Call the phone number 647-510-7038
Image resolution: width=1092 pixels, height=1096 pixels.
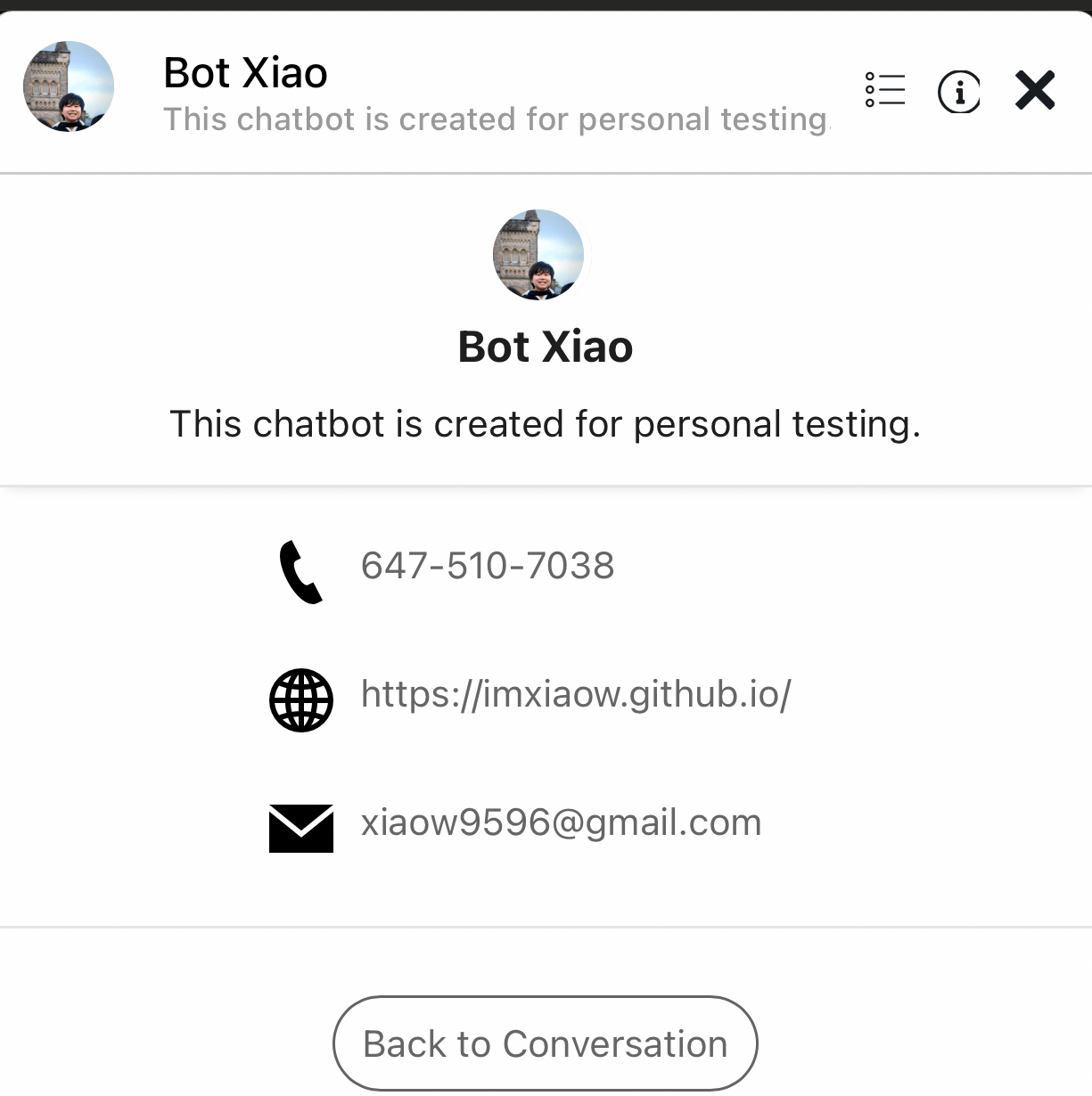(487, 566)
